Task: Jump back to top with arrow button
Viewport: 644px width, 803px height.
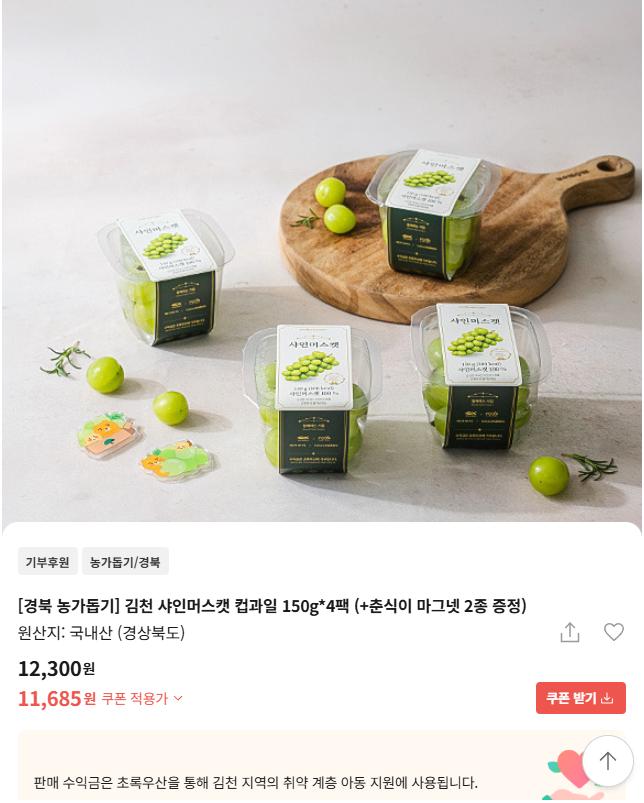Action: pyautogui.click(x=608, y=761)
